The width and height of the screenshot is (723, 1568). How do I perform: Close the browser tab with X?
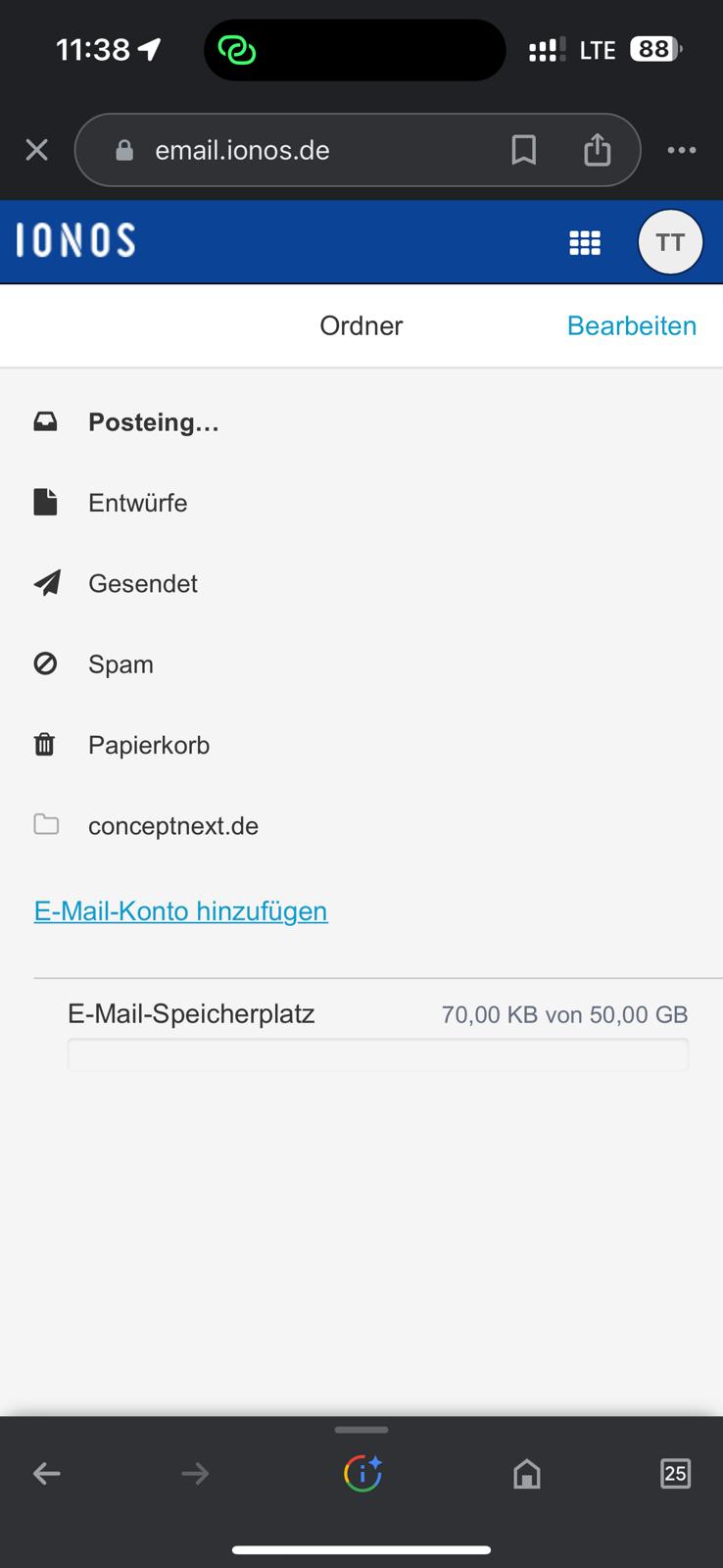tap(37, 150)
